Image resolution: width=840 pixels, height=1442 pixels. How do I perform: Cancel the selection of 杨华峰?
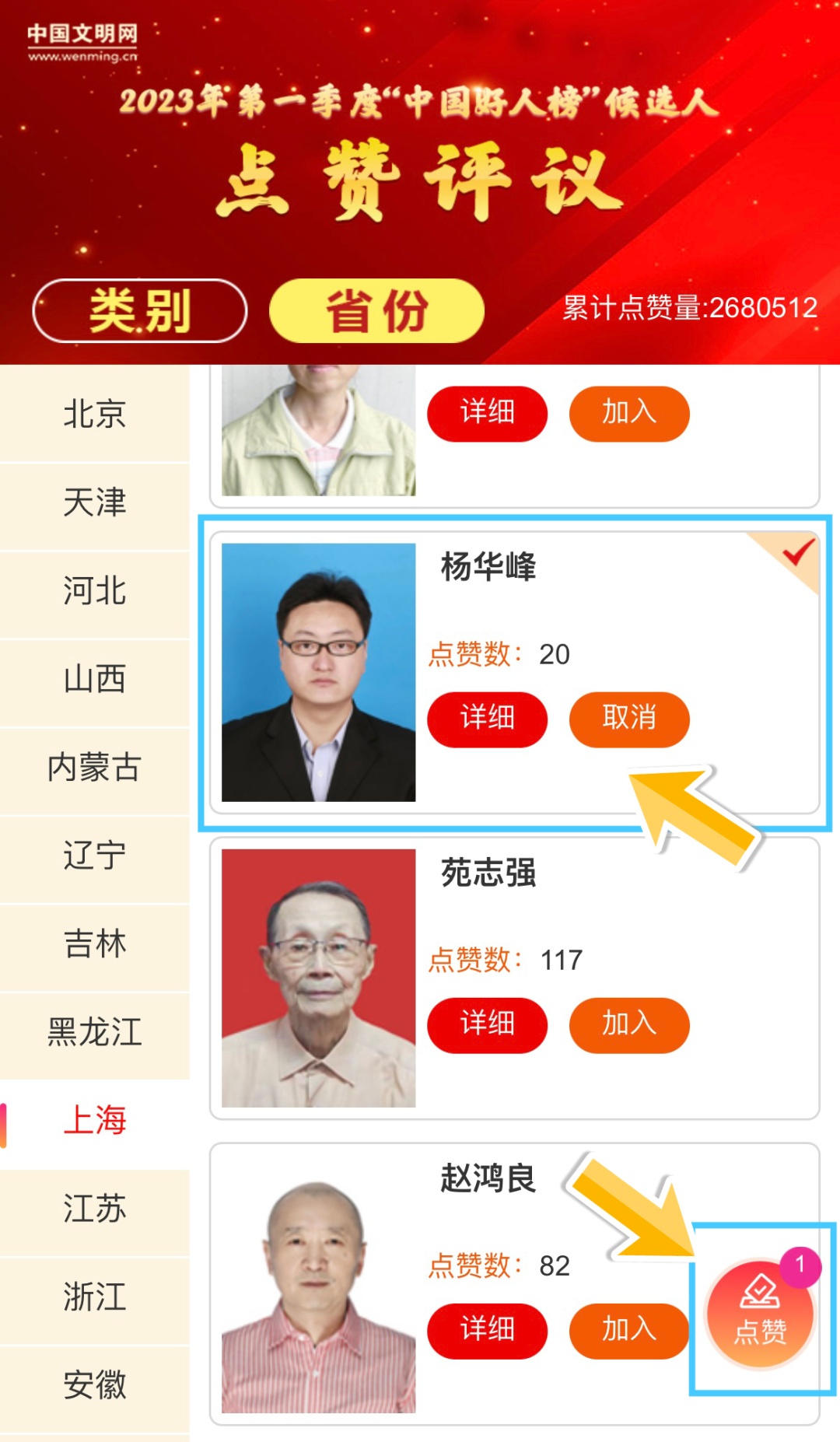629,719
